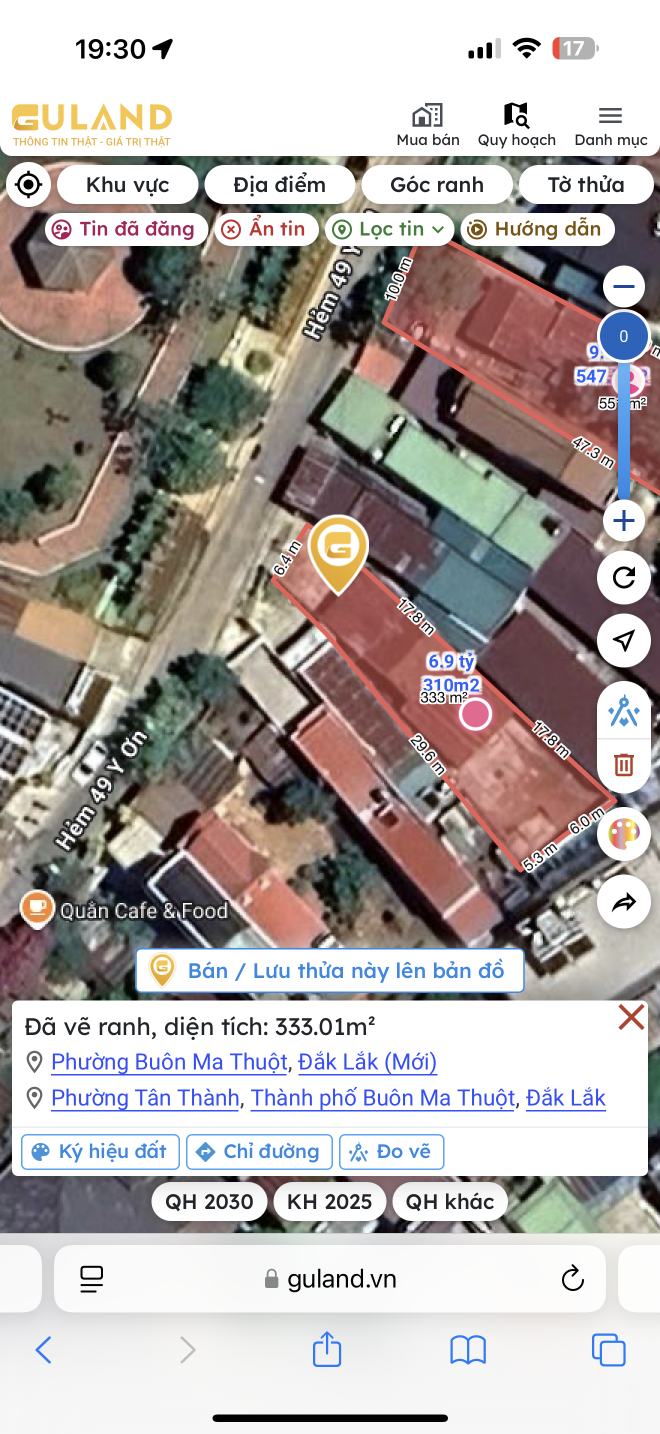Open the Tờ thửa chip

click(x=586, y=185)
